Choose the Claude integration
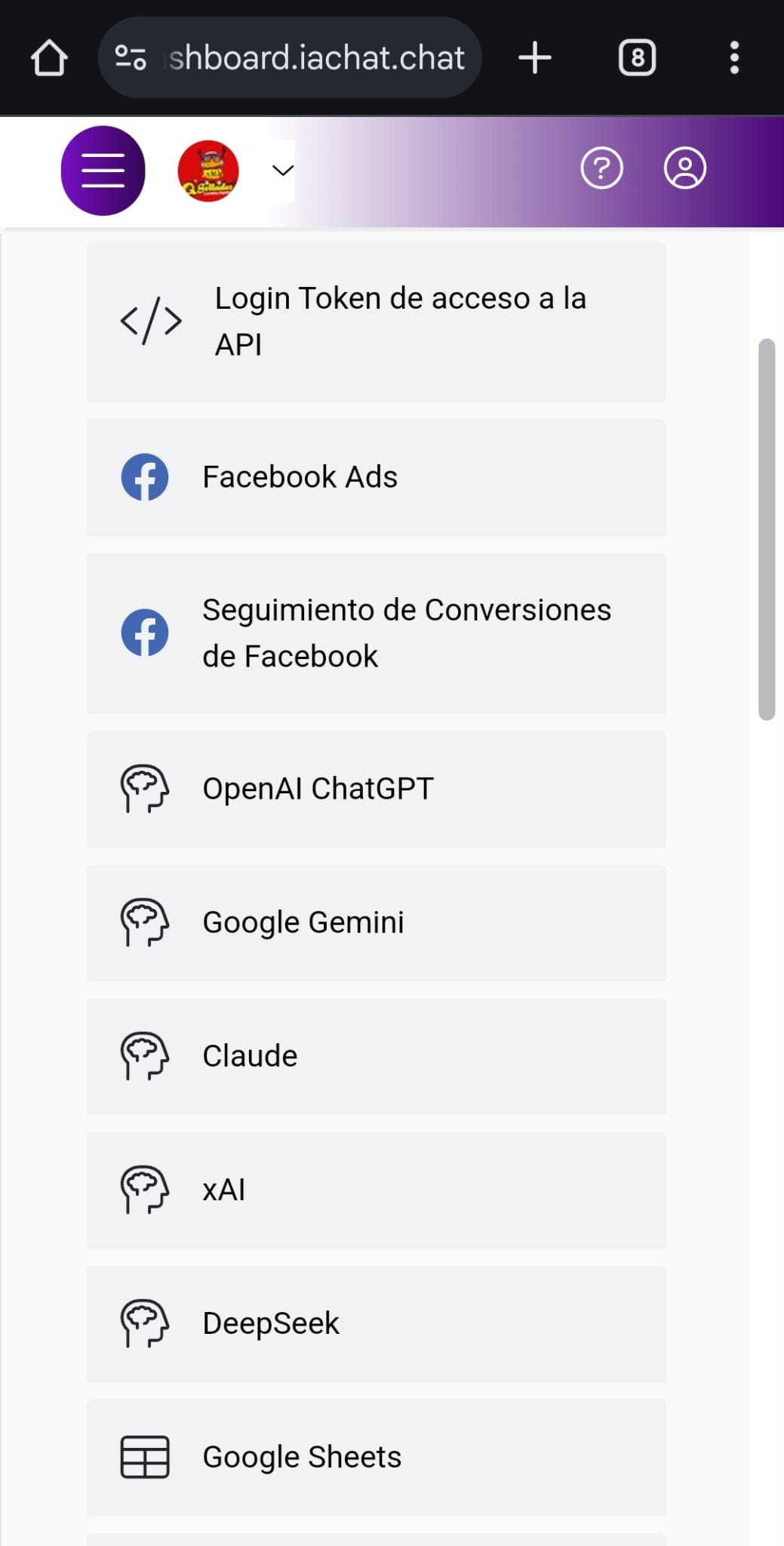The image size is (784, 1546). point(376,1057)
